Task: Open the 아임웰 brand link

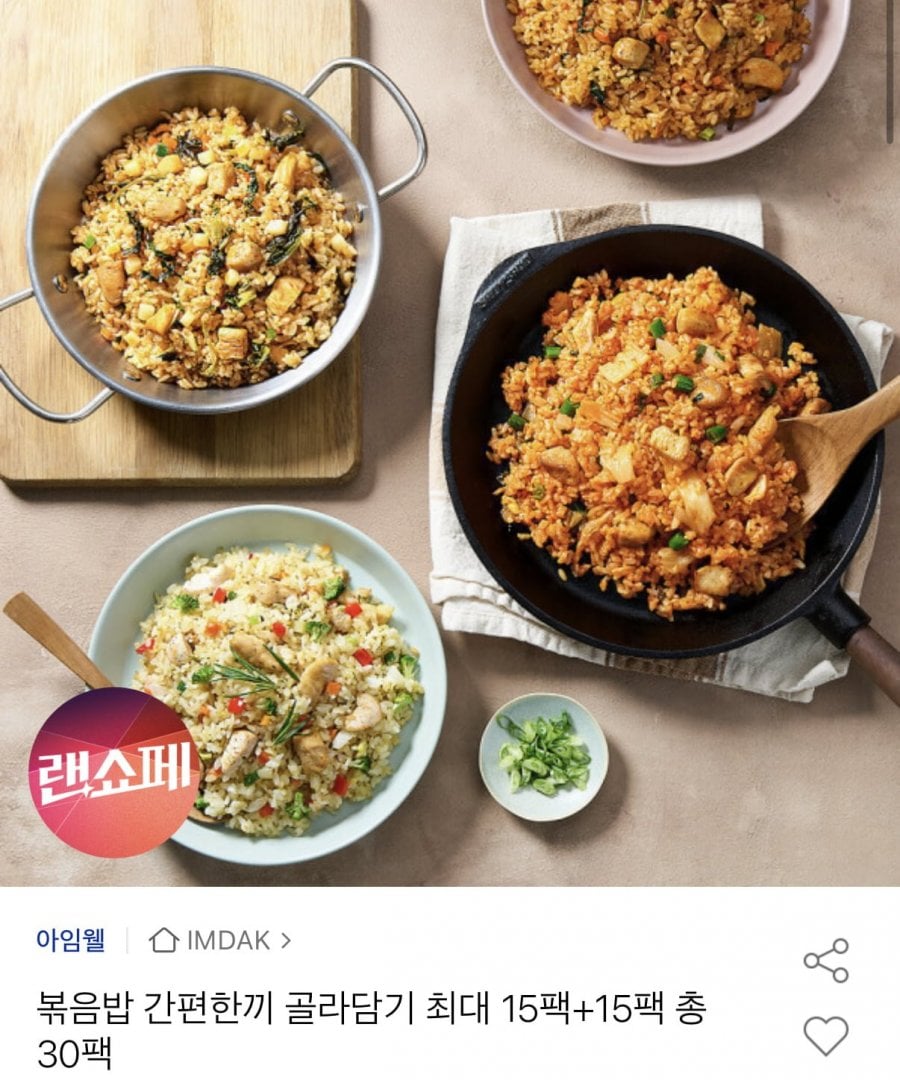Action: (x=70, y=940)
